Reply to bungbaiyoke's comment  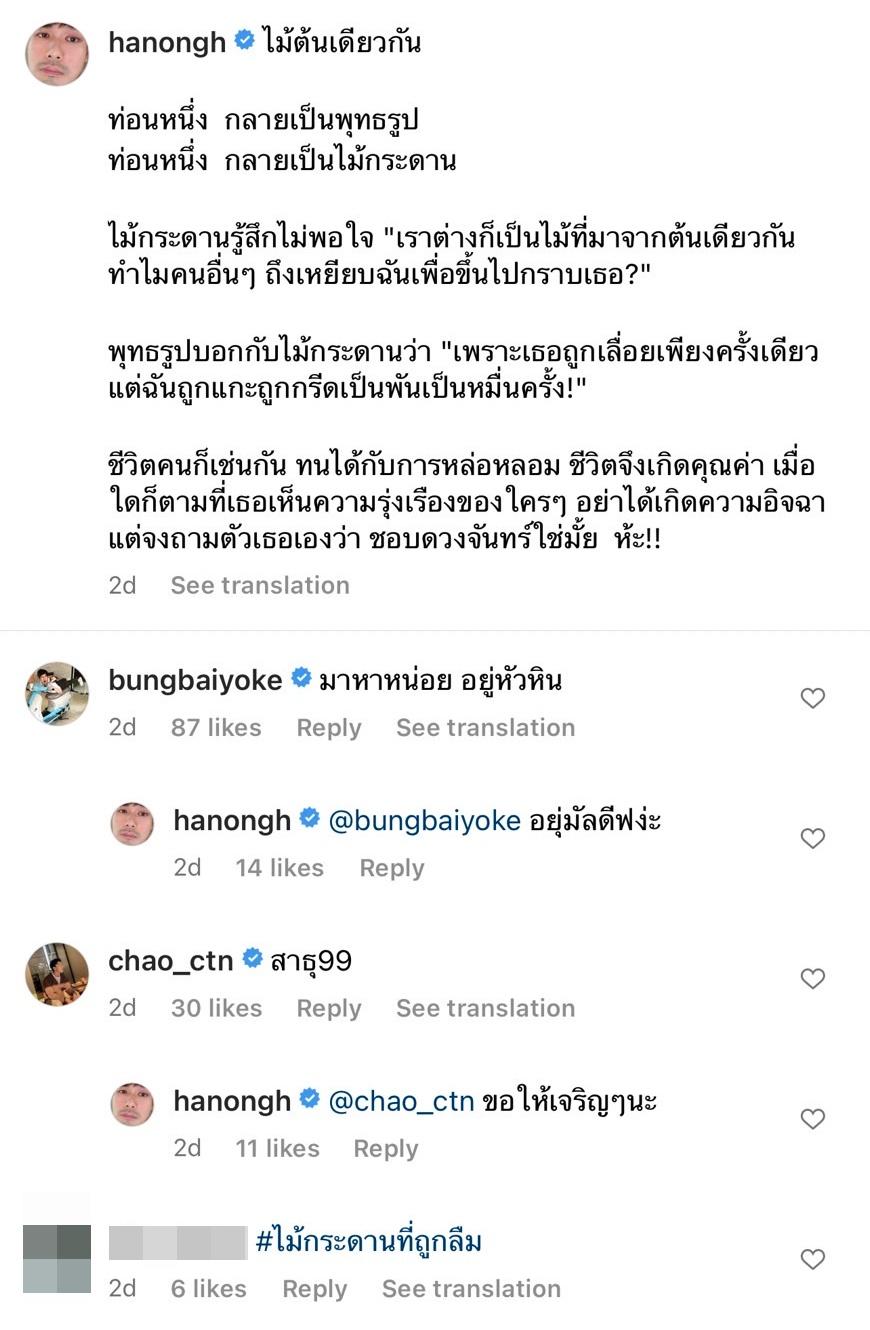pyautogui.click(x=328, y=727)
